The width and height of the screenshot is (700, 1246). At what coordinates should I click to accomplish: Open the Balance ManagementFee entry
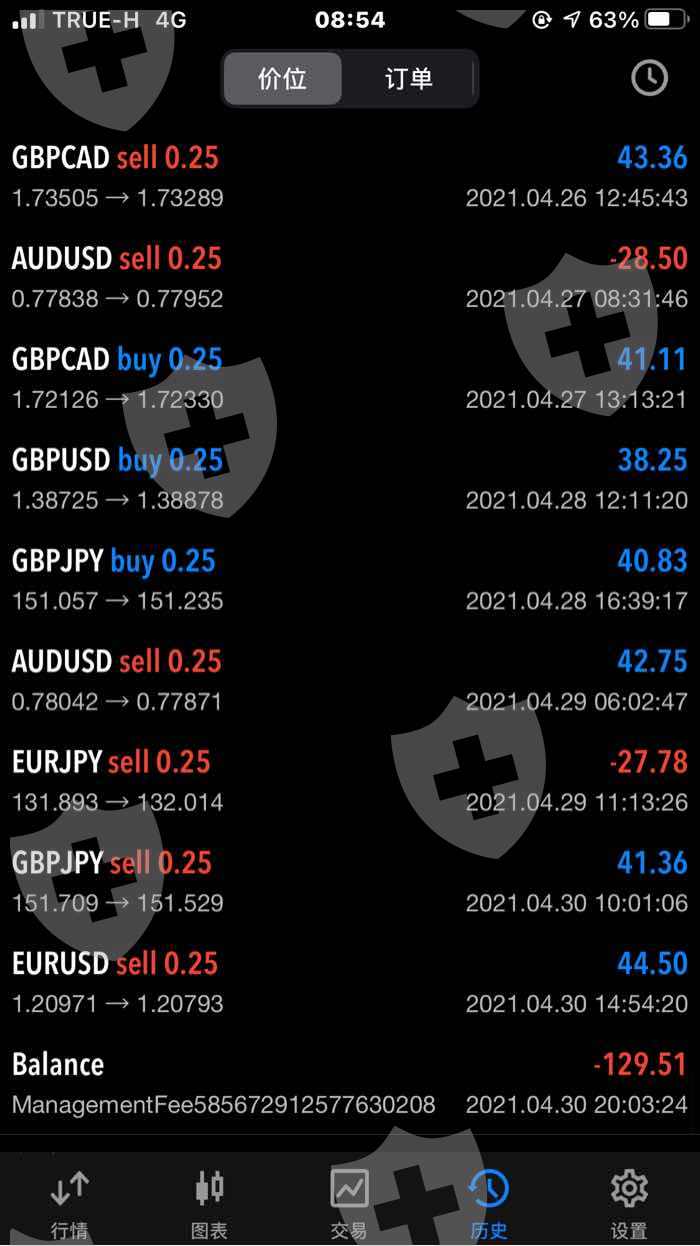[350, 1083]
